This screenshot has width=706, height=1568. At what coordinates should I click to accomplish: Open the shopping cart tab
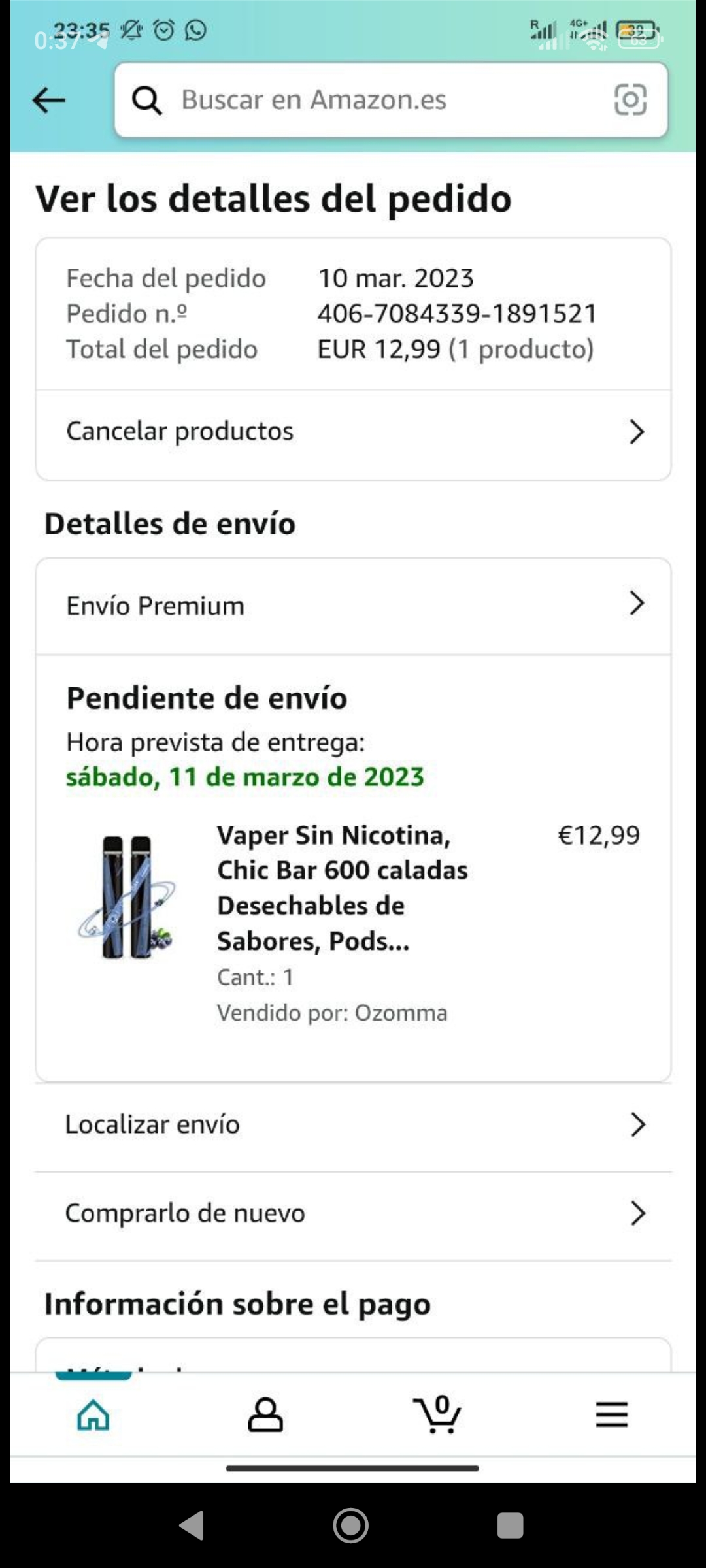coord(437,1415)
